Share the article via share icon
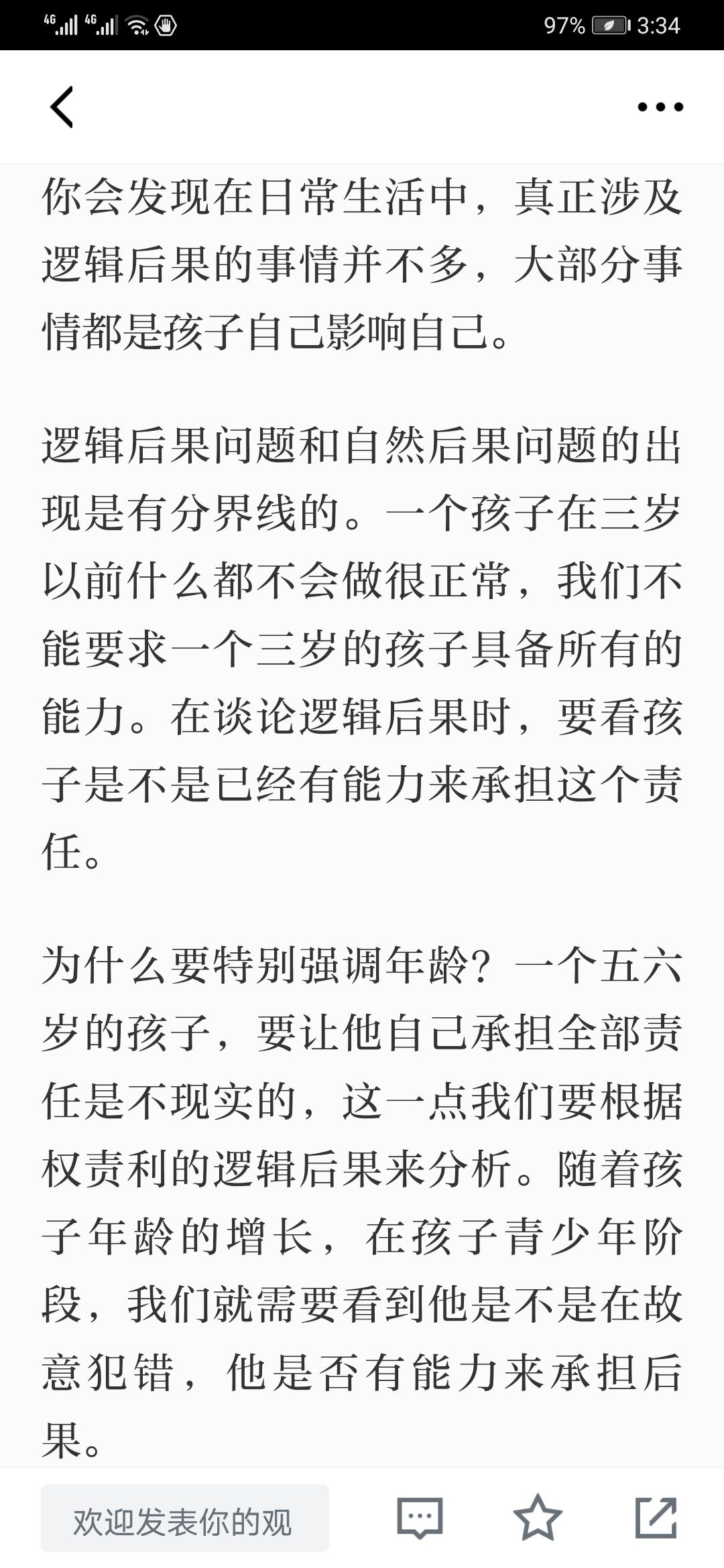The height and width of the screenshot is (1568, 724). click(x=656, y=1517)
